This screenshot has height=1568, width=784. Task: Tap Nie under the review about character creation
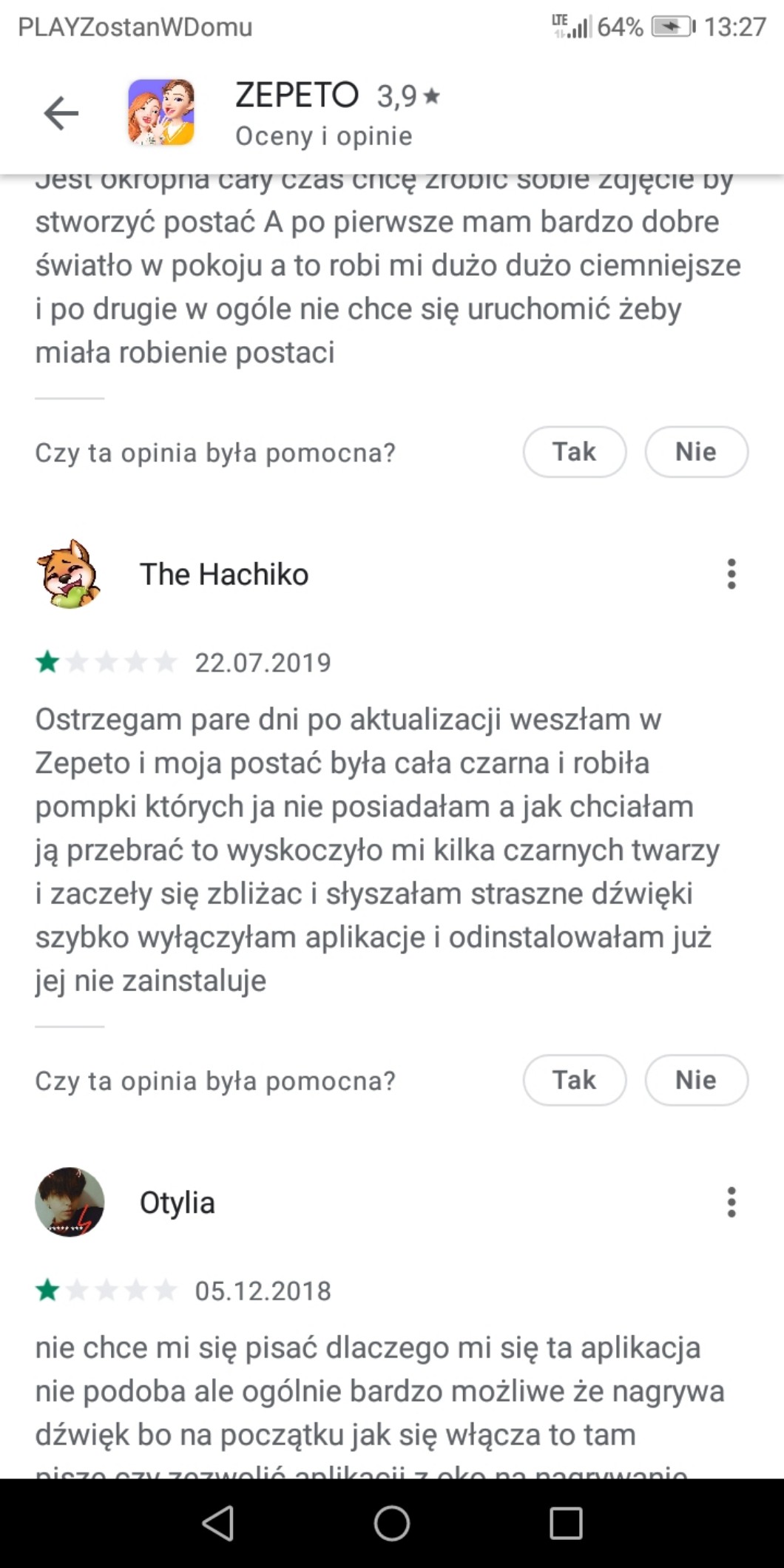pos(696,451)
